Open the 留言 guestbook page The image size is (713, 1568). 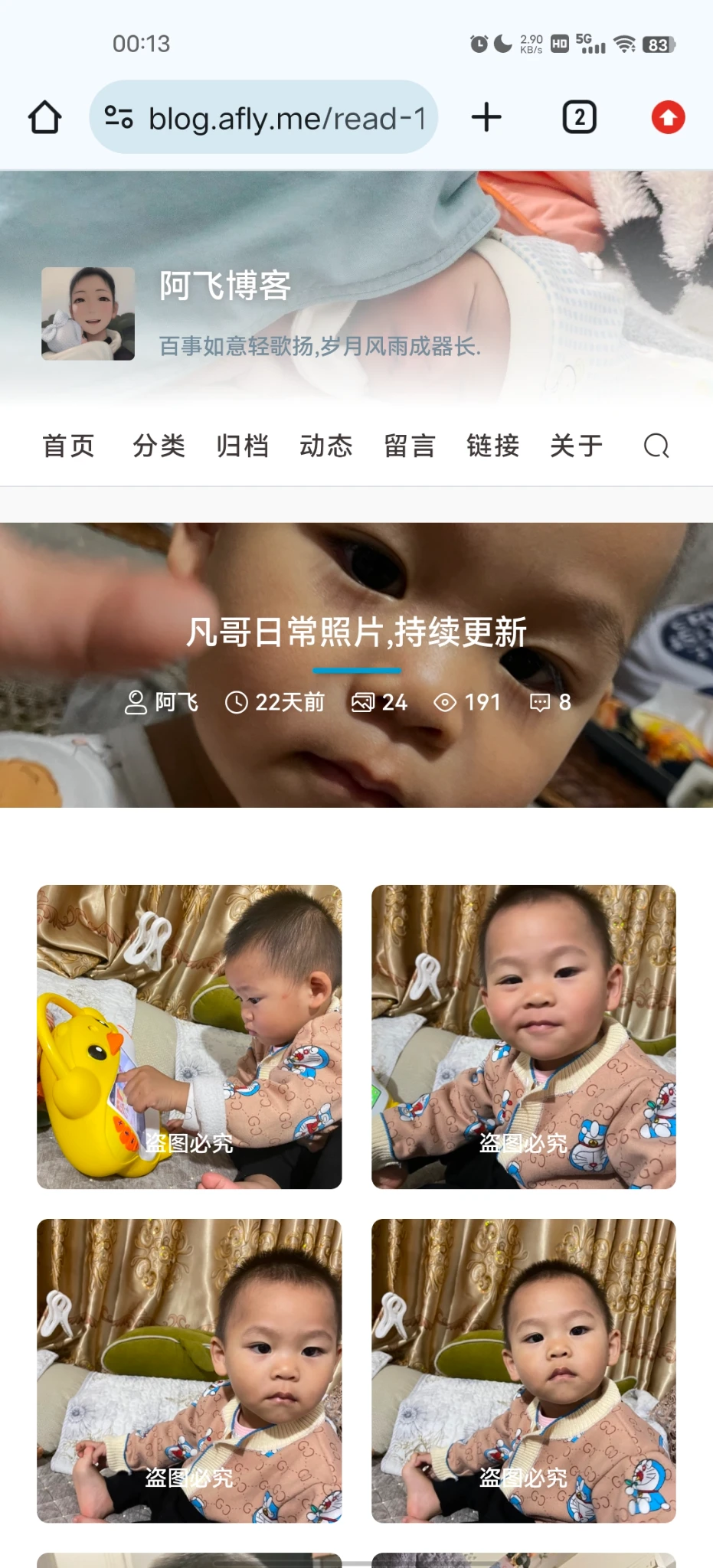410,446
